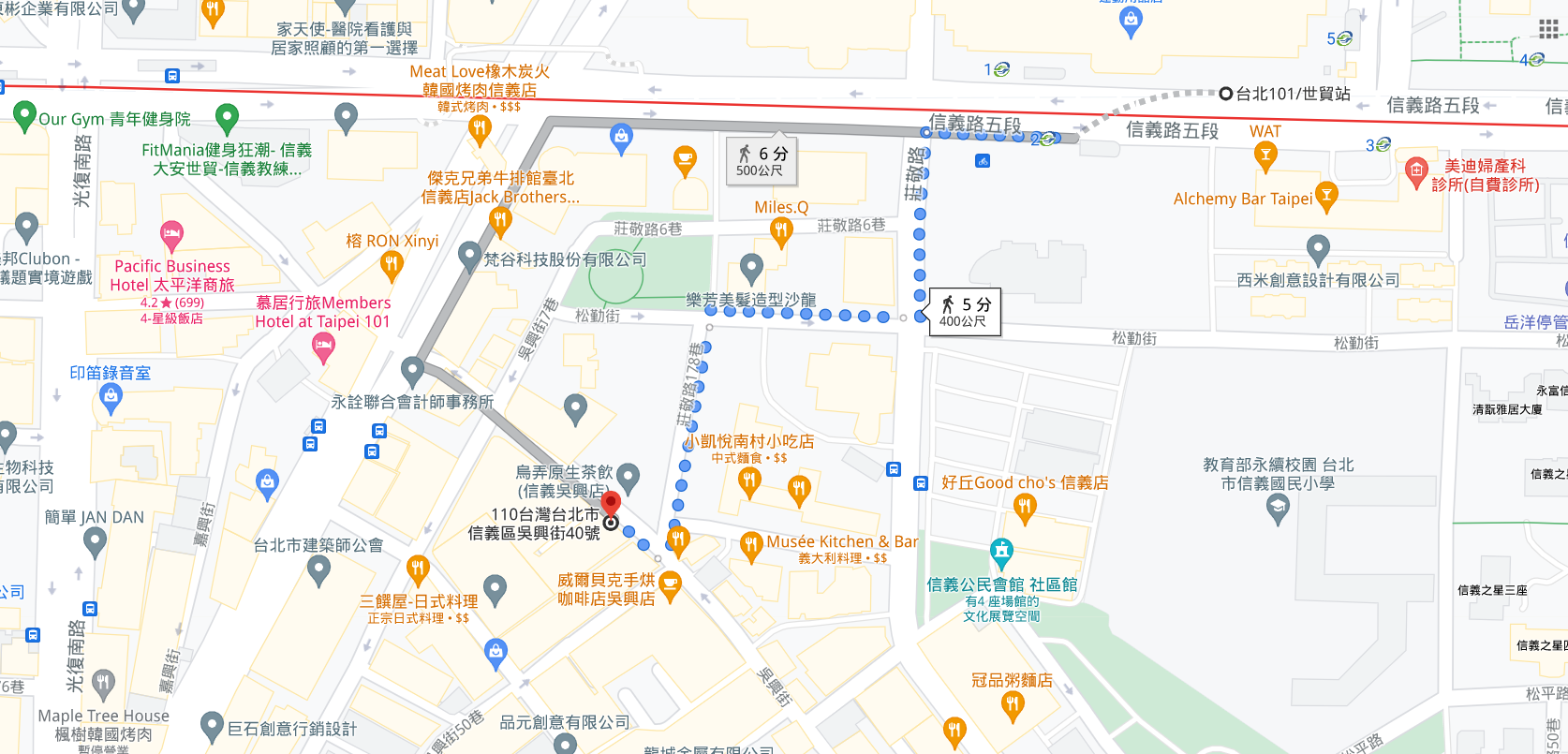This screenshot has width=1568, height=754.
Task: Select the 美迪婦產科診所 clinic marker
Action: pos(1416,171)
